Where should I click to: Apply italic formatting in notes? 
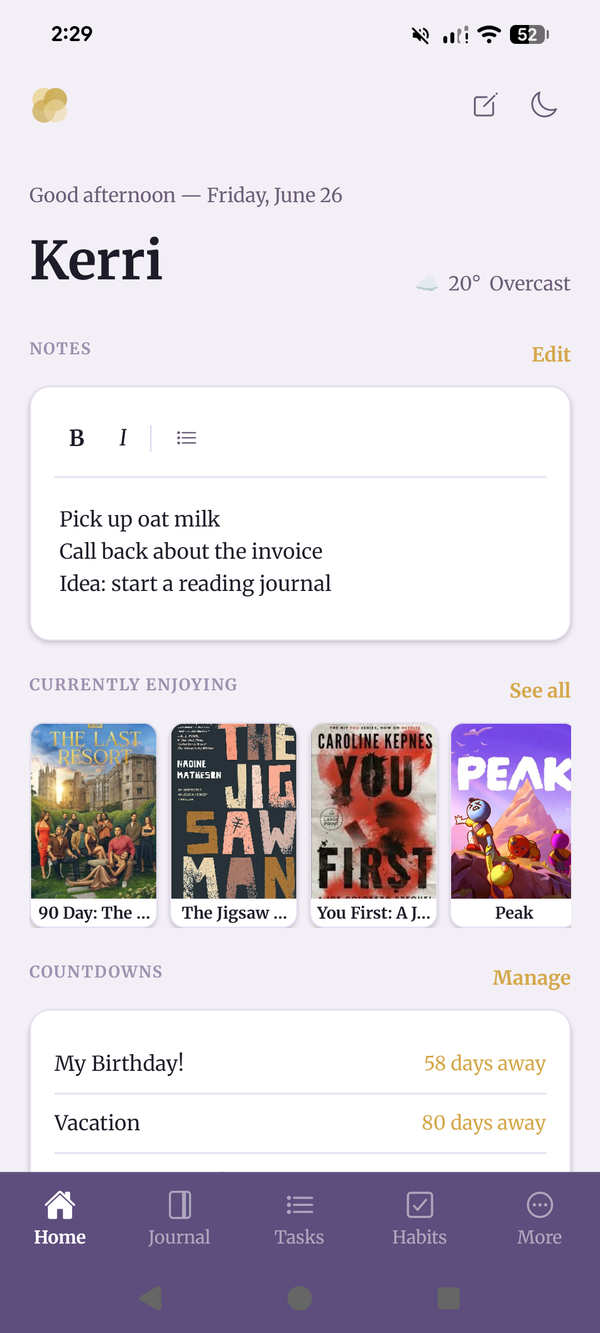123,438
